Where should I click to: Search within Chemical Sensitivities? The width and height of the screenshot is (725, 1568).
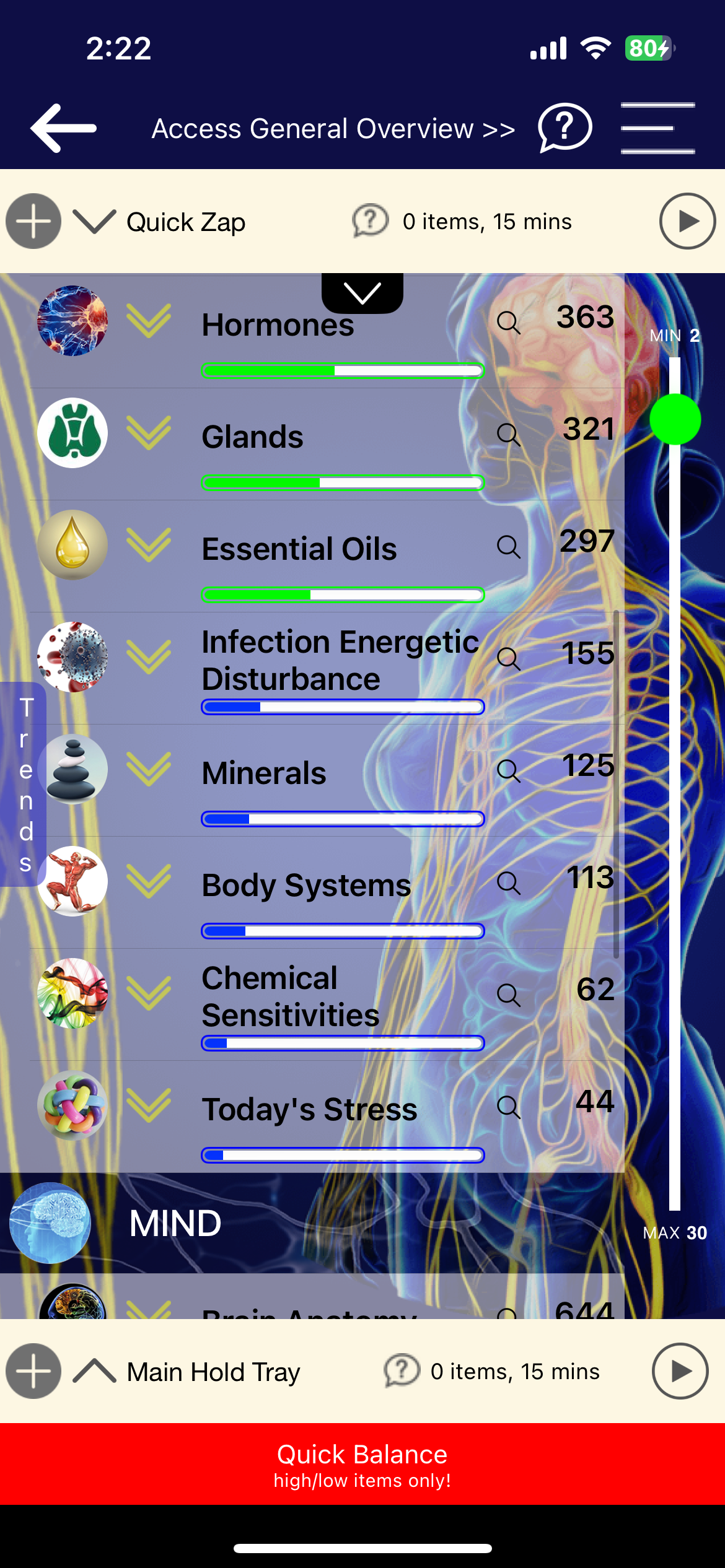click(509, 995)
